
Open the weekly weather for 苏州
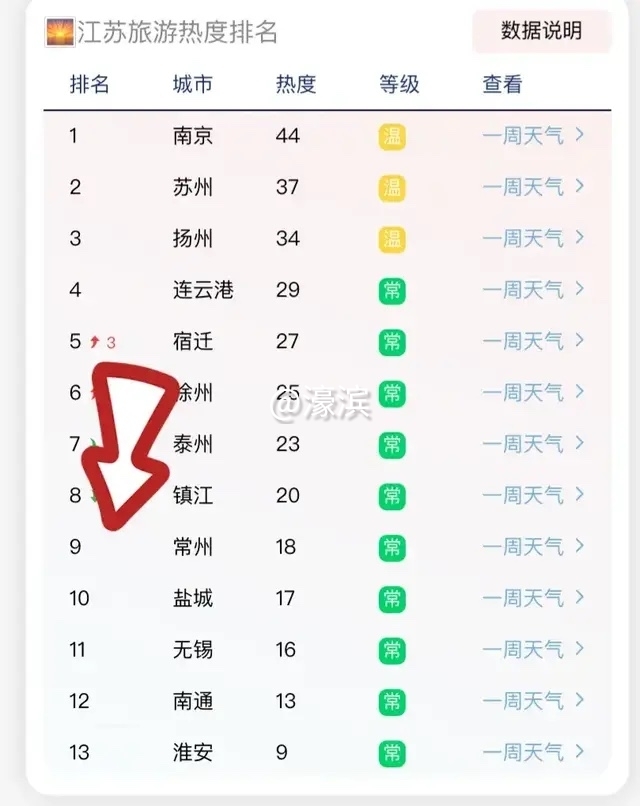point(532,187)
